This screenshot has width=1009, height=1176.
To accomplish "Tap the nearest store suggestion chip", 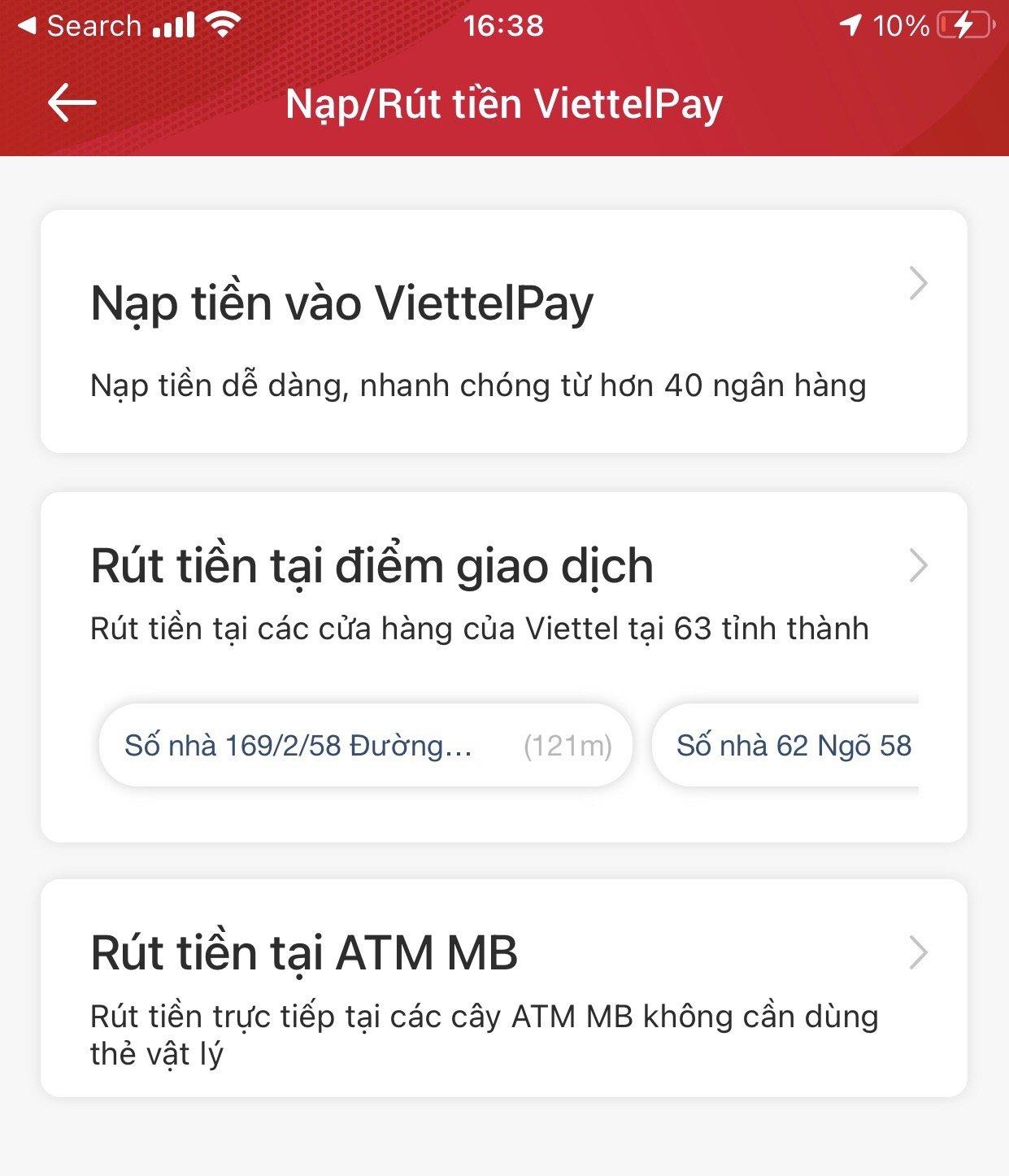I will click(x=366, y=744).
